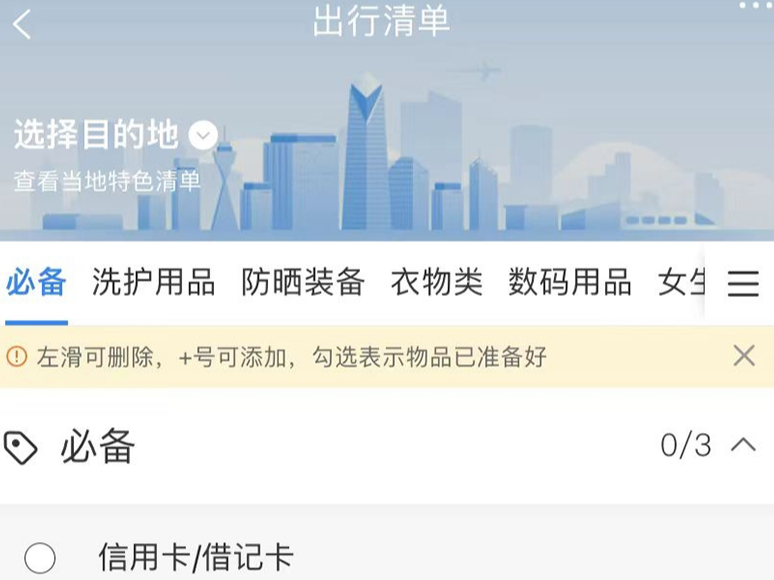774x580 pixels.
Task: Switch to the 洗护用品 tab
Action: [153, 283]
